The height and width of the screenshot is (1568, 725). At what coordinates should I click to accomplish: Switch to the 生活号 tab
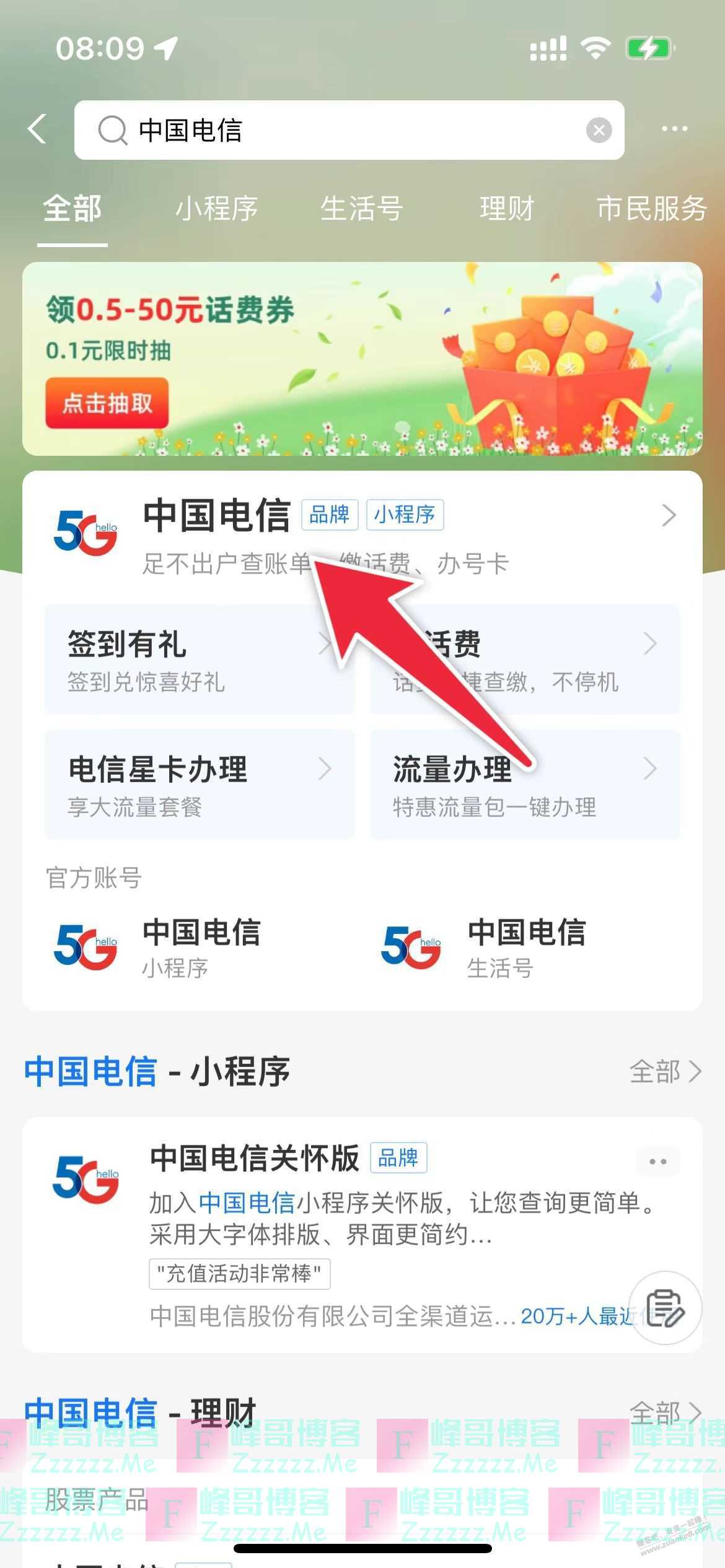coord(362,209)
